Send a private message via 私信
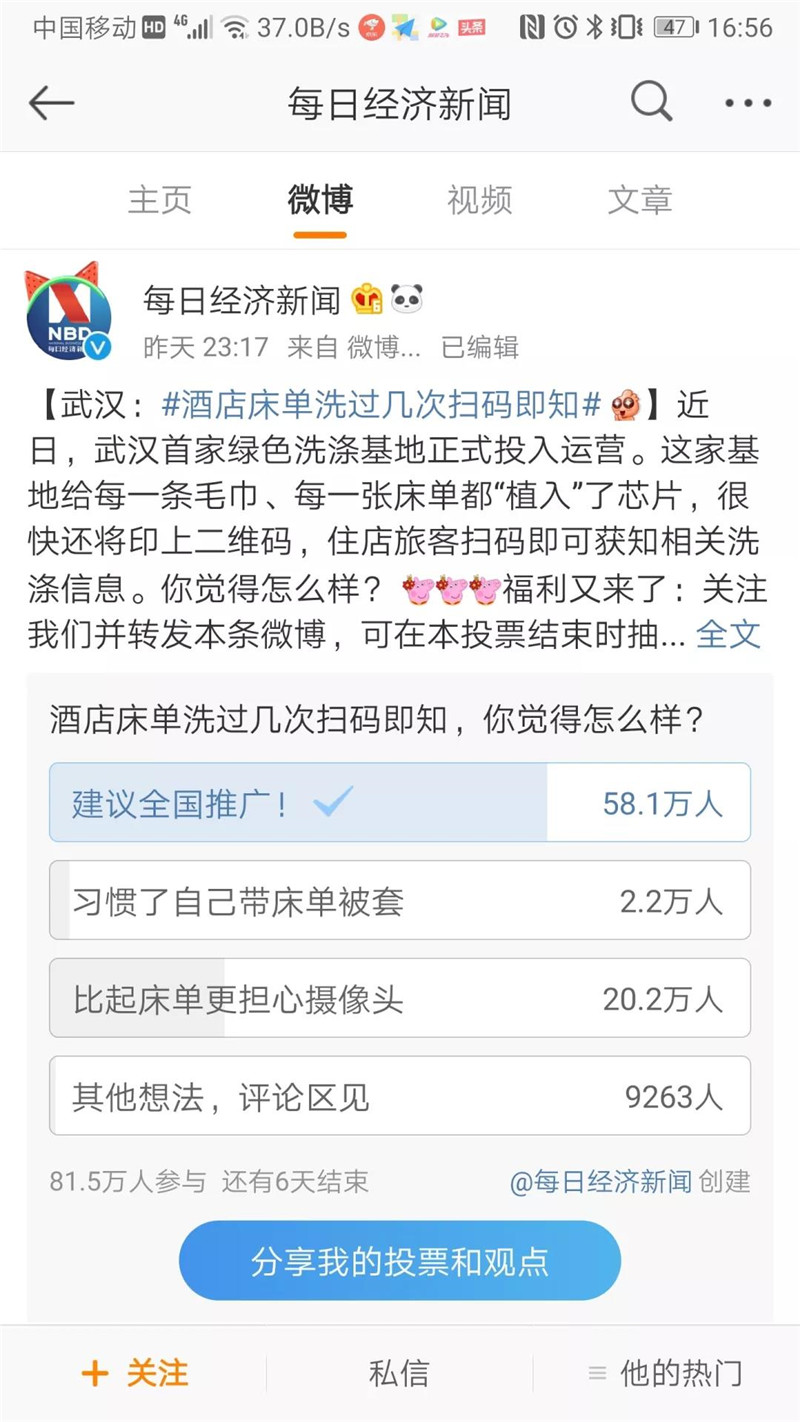This screenshot has height=1422, width=800. pos(398,1373)
